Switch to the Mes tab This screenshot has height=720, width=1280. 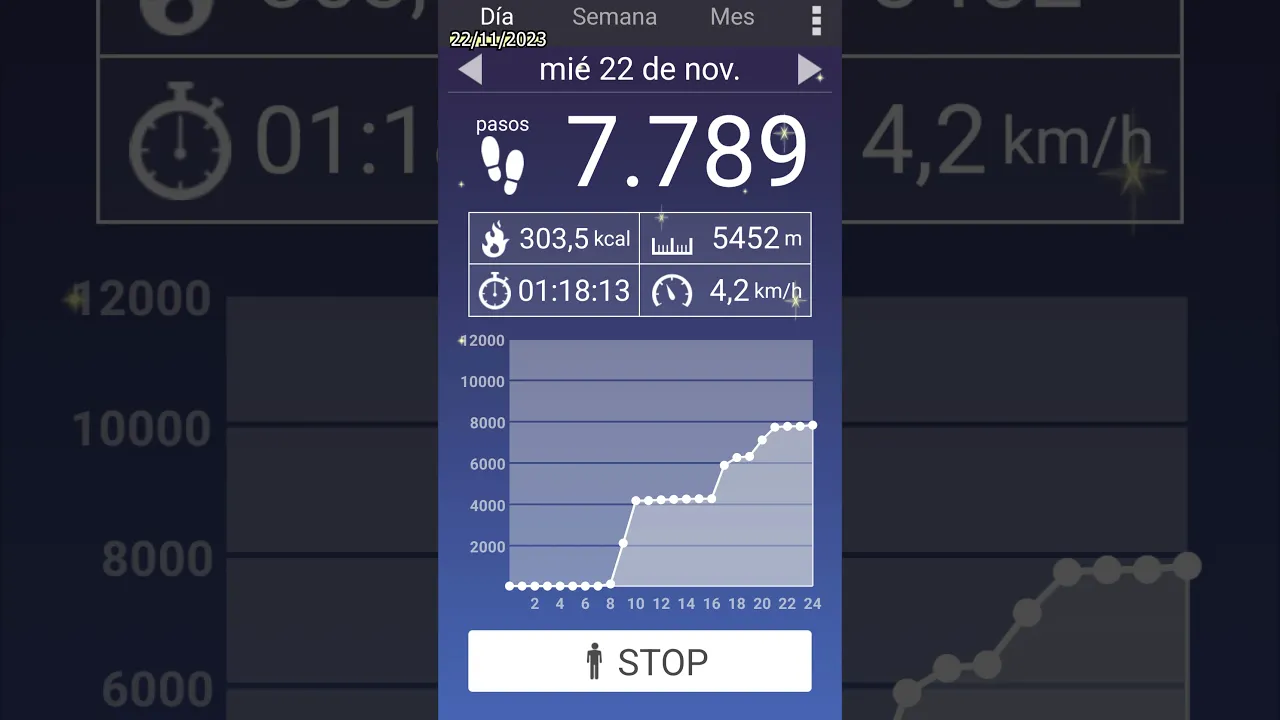tap(732, 17)
